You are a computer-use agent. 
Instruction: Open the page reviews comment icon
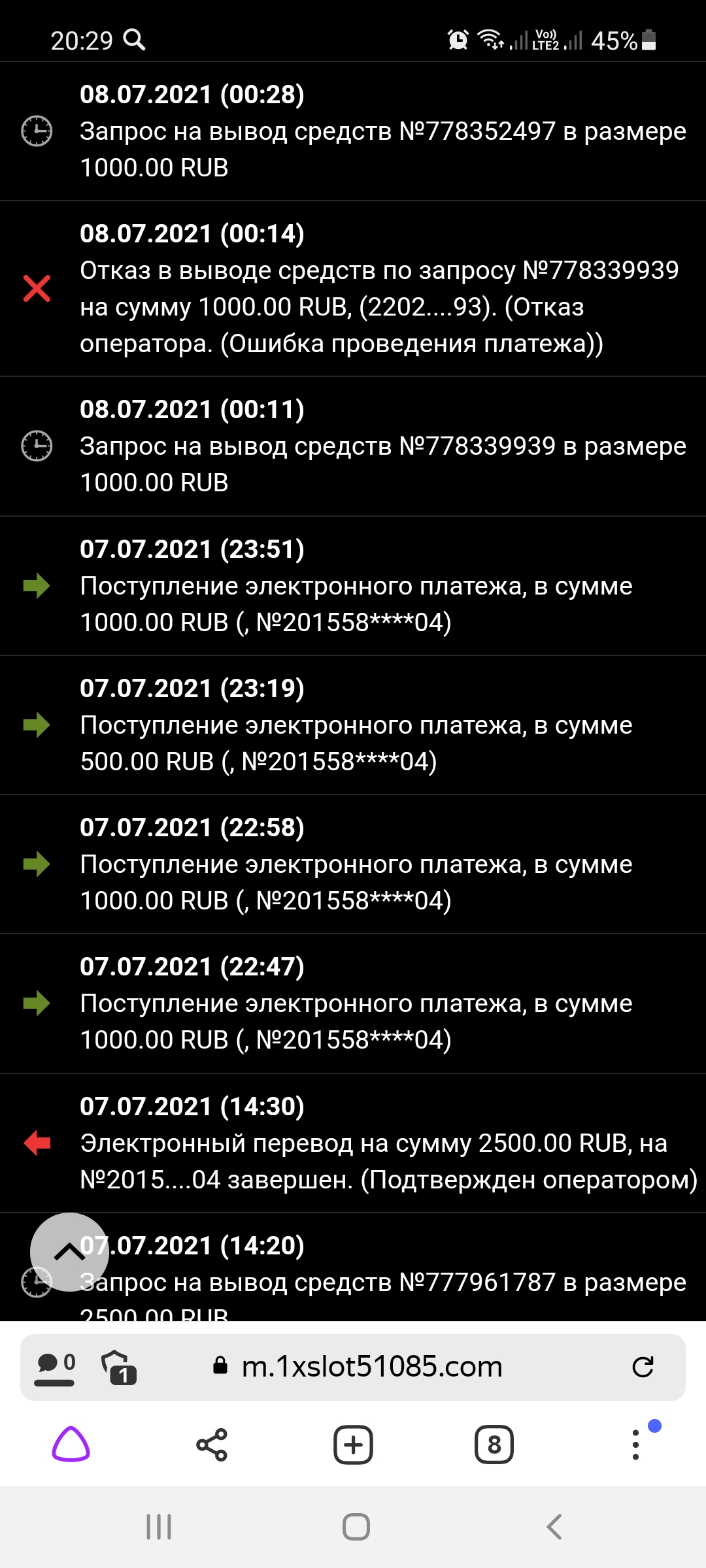pos(55,1367)
